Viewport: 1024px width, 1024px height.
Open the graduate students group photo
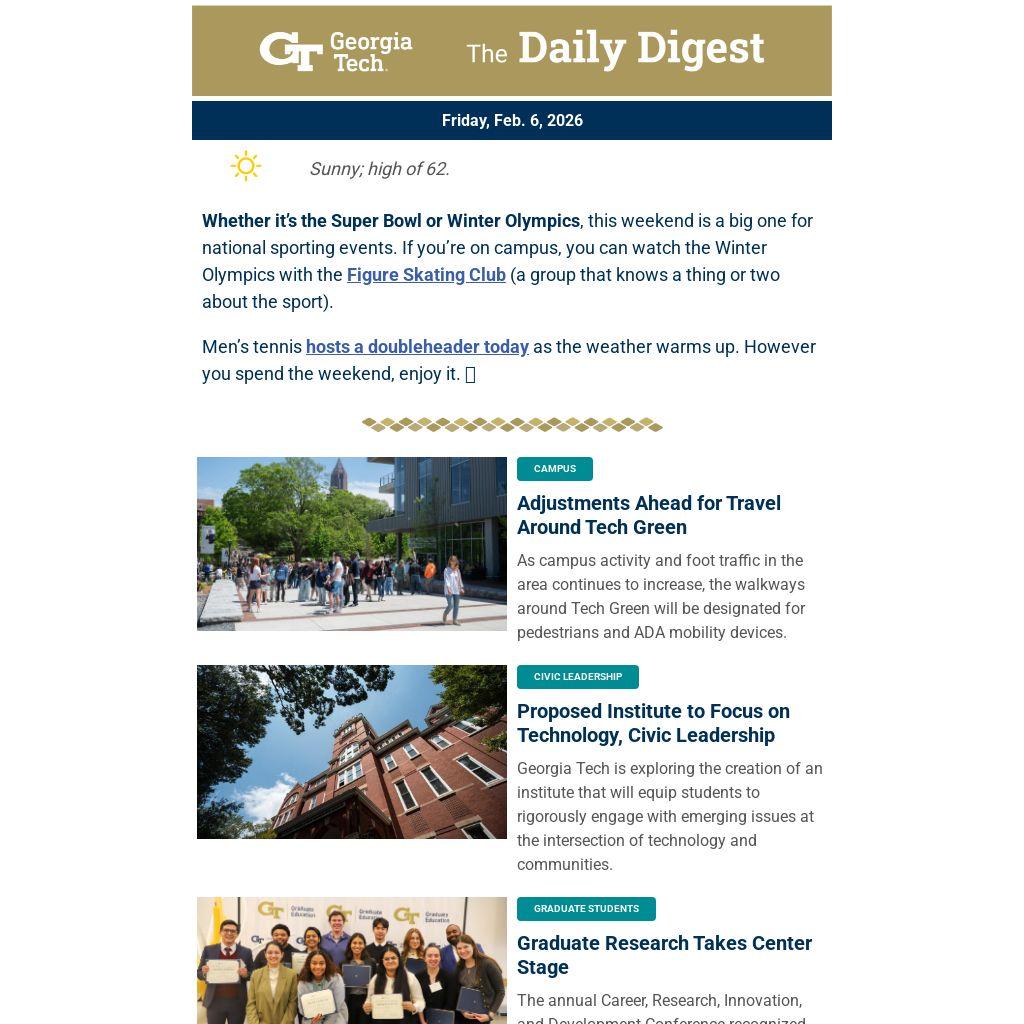click(x=352, y=960)
